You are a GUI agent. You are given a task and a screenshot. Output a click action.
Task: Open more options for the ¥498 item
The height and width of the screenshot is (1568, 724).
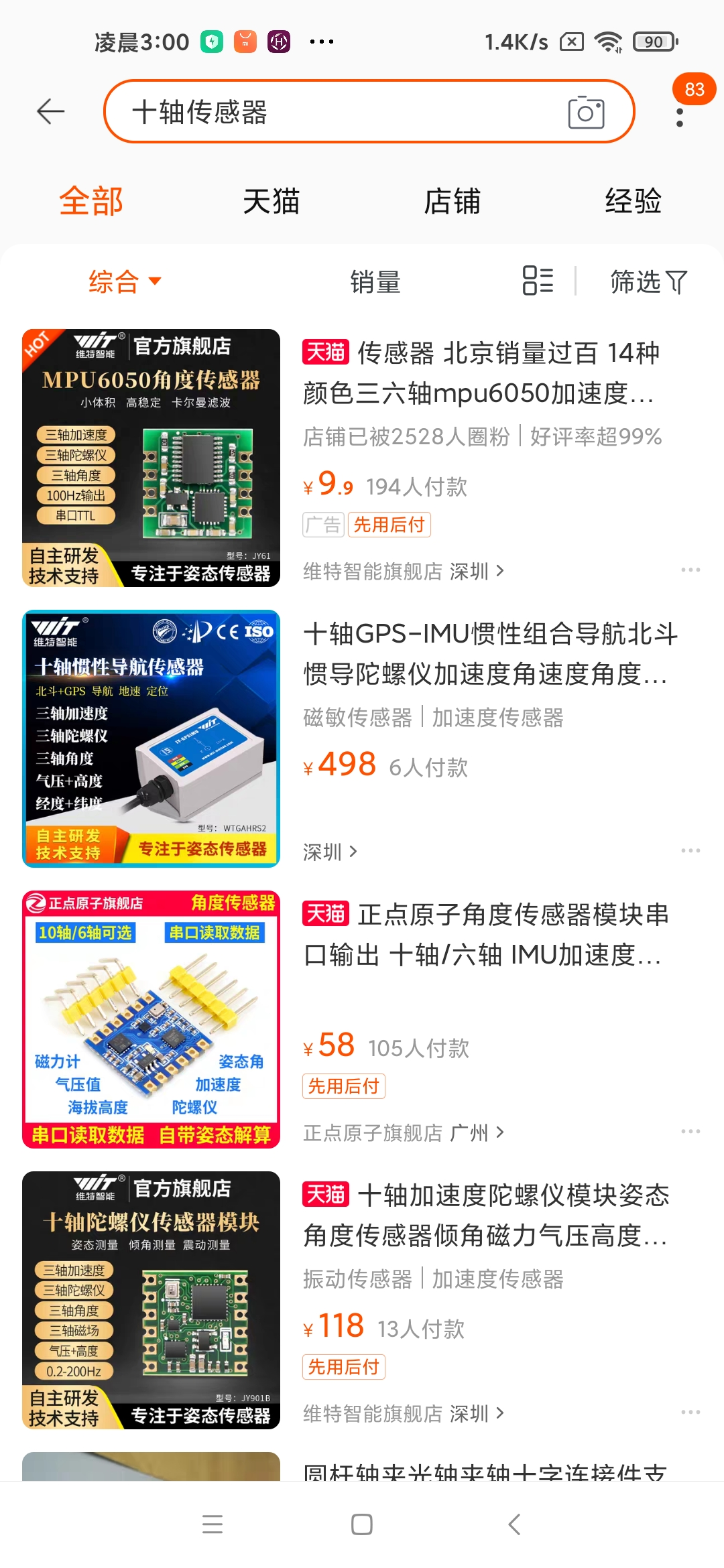tap(690, 851)
